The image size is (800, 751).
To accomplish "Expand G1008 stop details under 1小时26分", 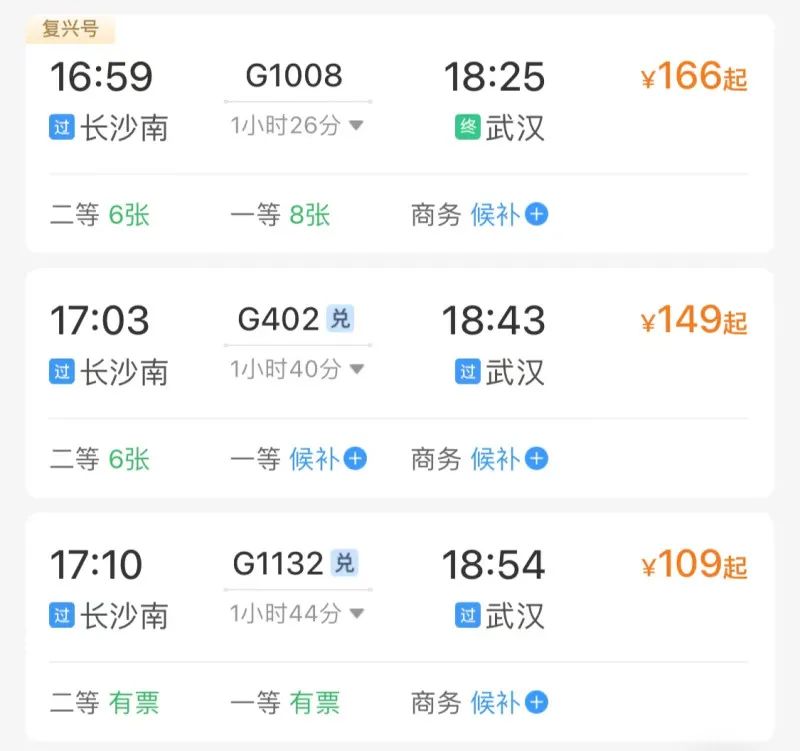I will coord(297,126).
